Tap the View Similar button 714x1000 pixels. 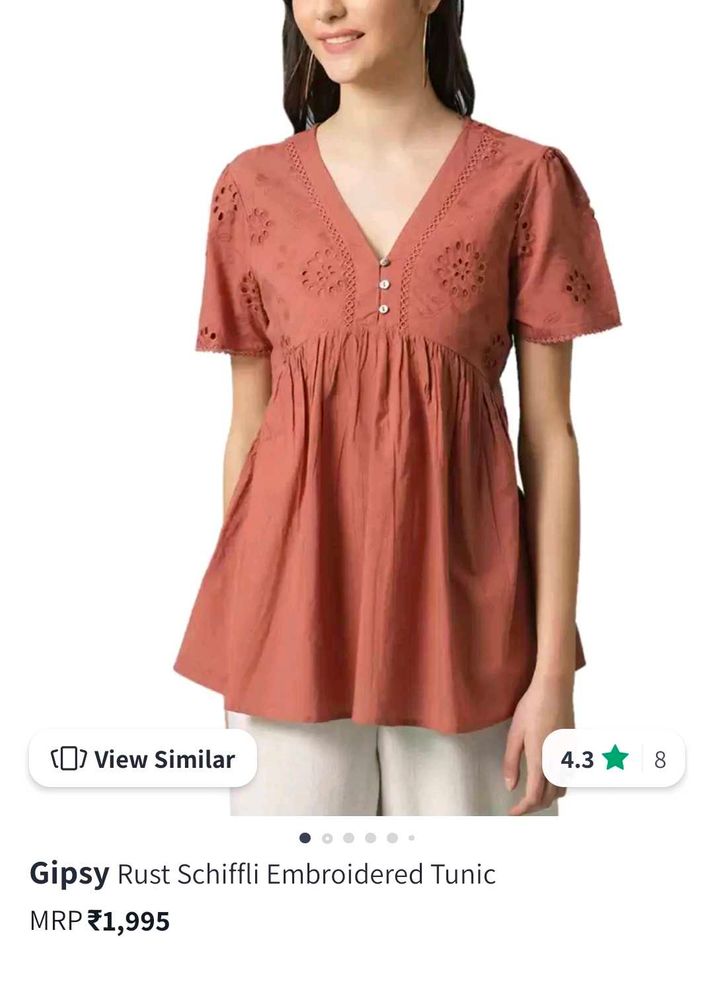[143, 759]
